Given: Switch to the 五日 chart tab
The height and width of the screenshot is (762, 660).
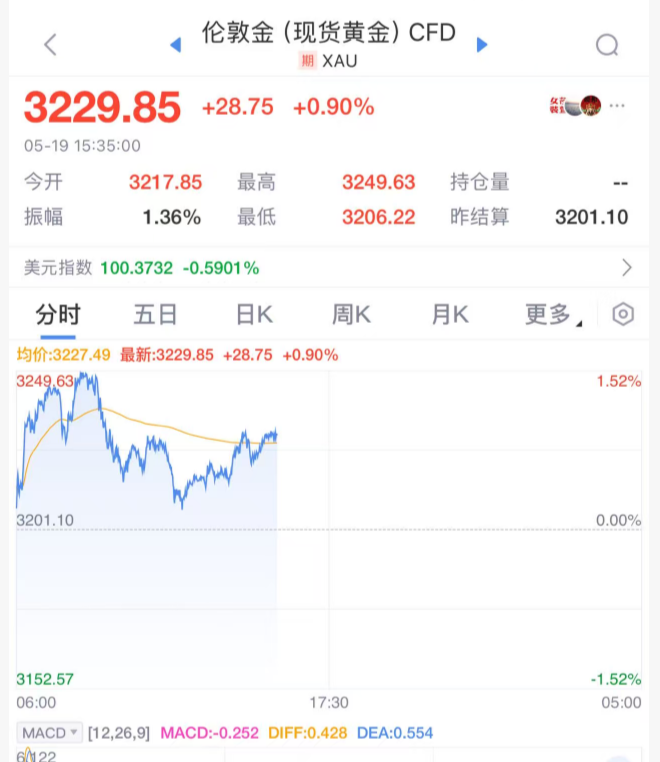Looking at the screenshot, I should 155,315.
